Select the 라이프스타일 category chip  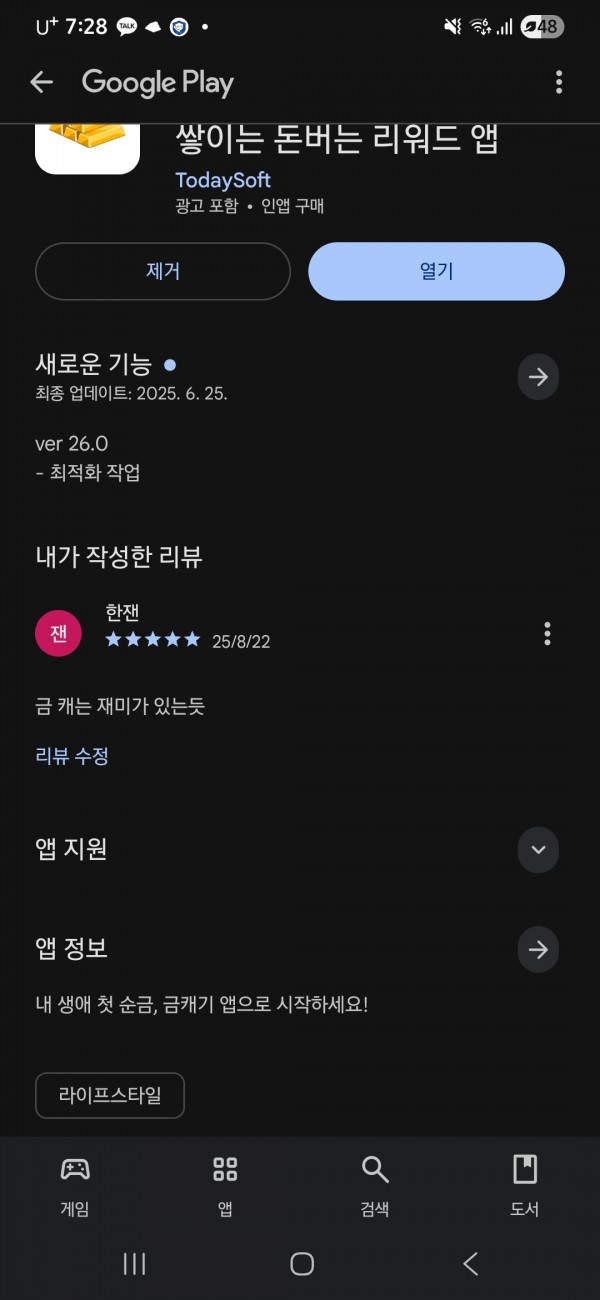pyautogui.click(x=110, y=1095)
